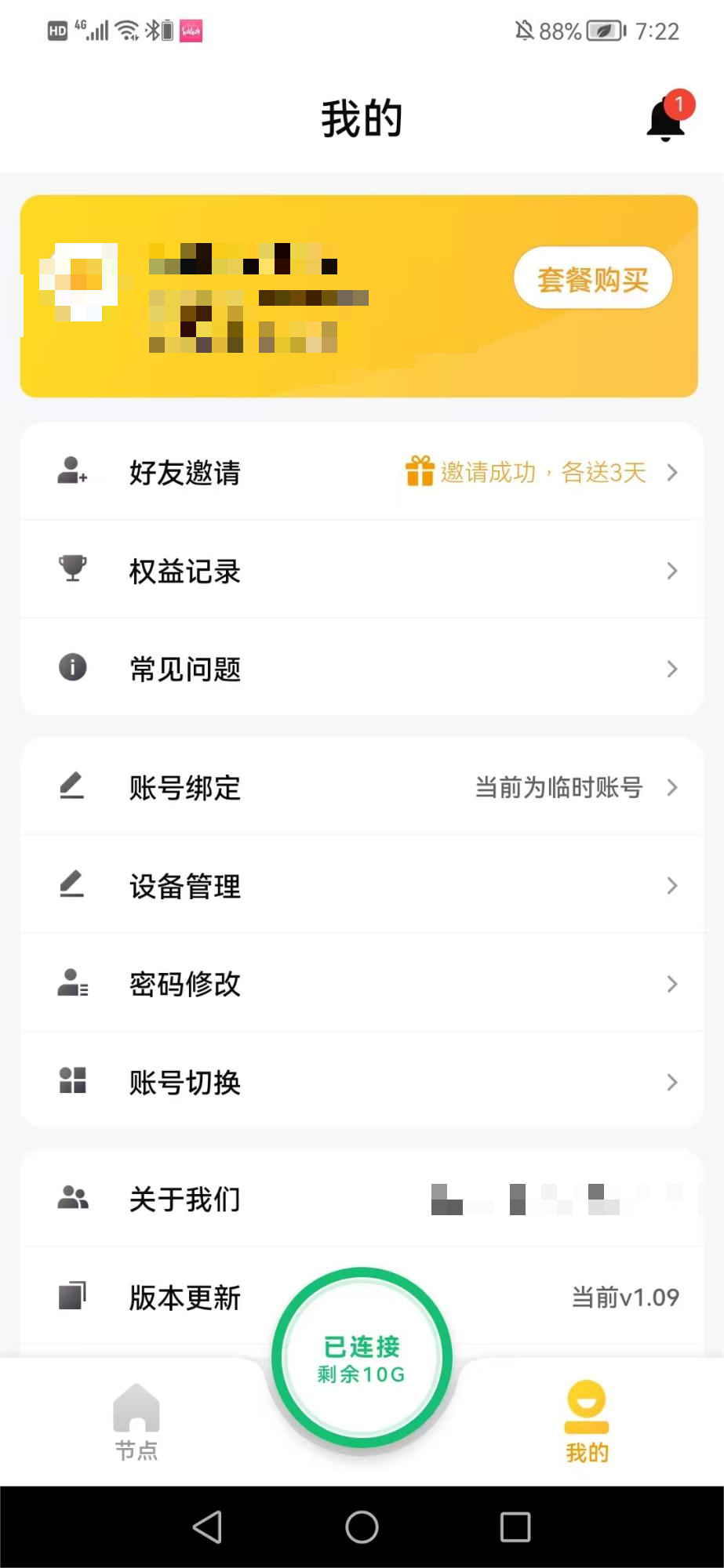The image size is (724, 1568).
Task: Open 密码修改 password change
Action: coord(361,984)
